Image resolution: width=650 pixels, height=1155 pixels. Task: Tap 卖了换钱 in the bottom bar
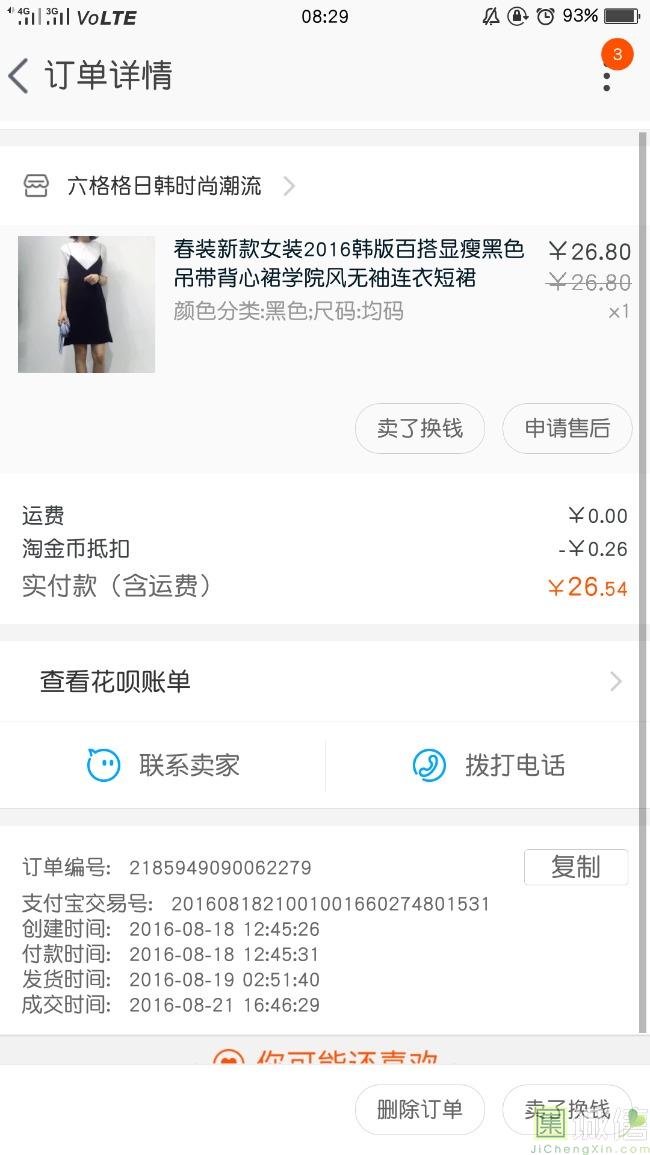pos(567,1109)
